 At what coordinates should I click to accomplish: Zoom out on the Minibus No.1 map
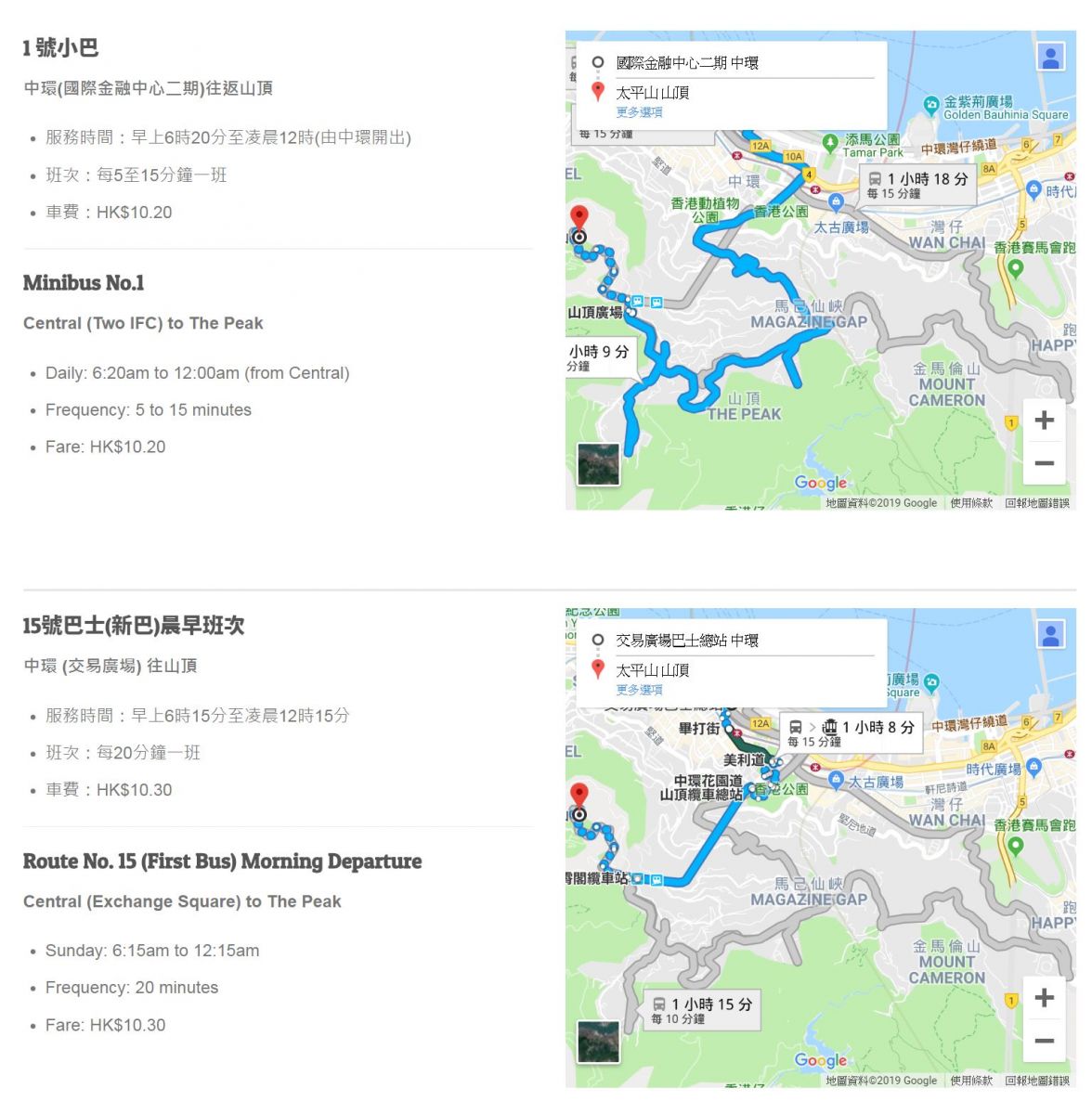[x=1044, y=462]
